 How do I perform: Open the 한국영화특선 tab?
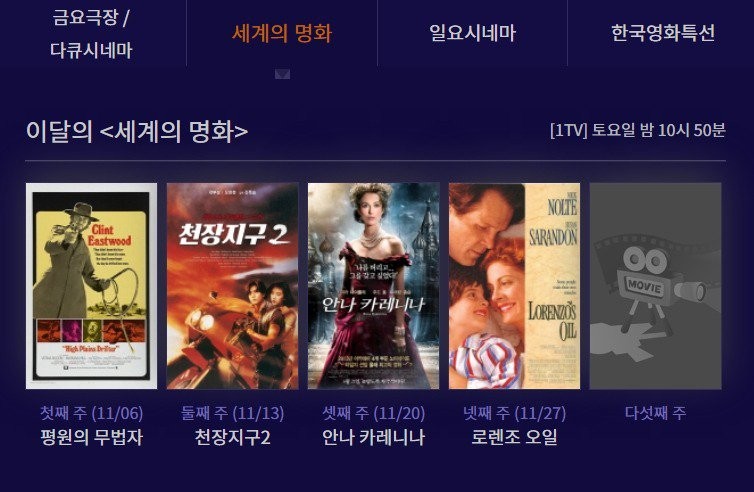click(x=662, y=33)
